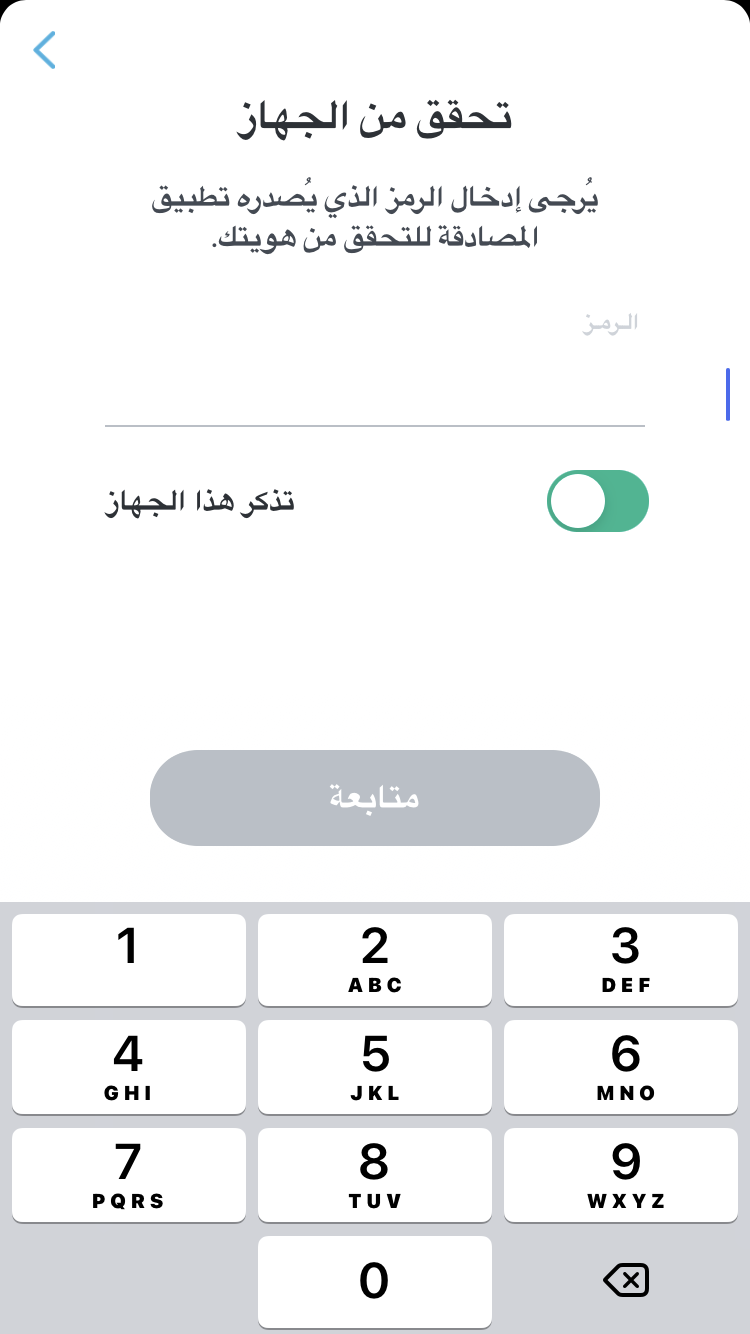This screenshot has height=1334, width=750.
Task: Type digit 9 on the keypad
Action: (625, 1175)
